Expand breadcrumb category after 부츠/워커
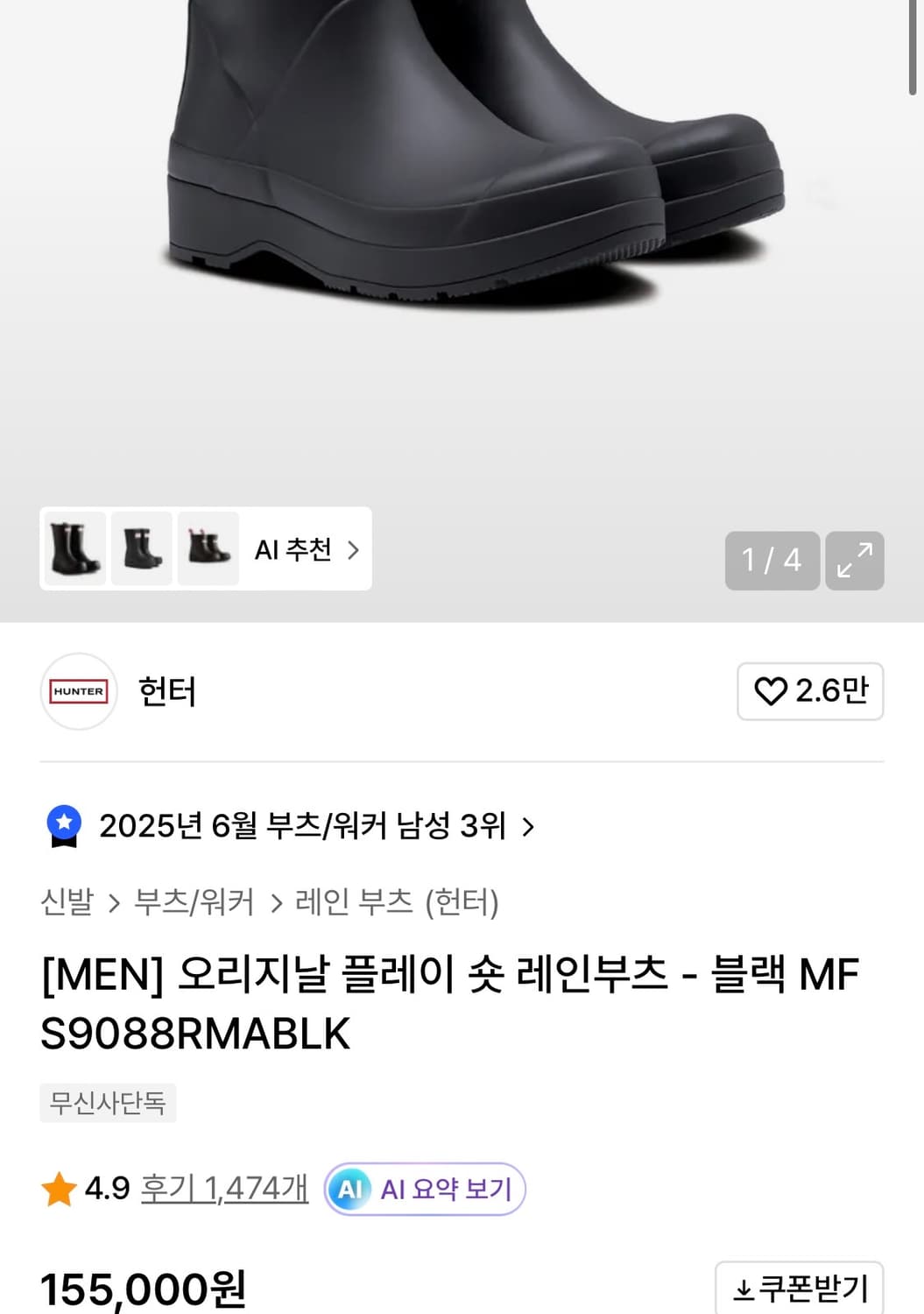The width and height of the screenshot is (924, 1314). pyautogui.click(x=276, y=901)
